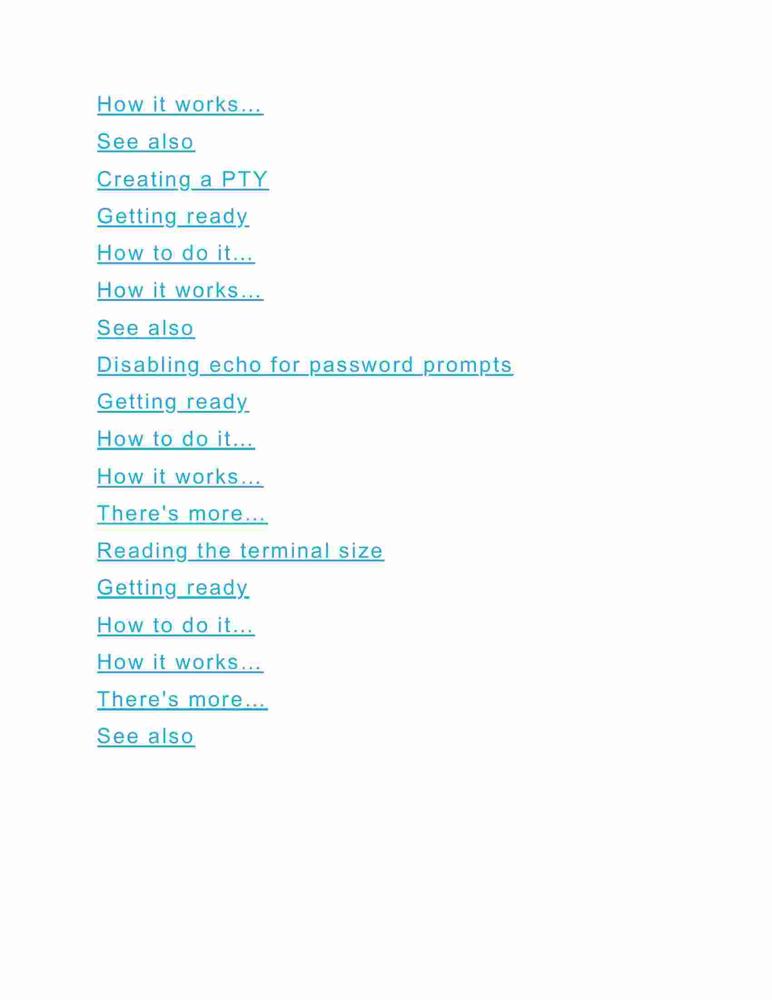Open Getting ready under Reading the terminal size

tap(173, 587)
